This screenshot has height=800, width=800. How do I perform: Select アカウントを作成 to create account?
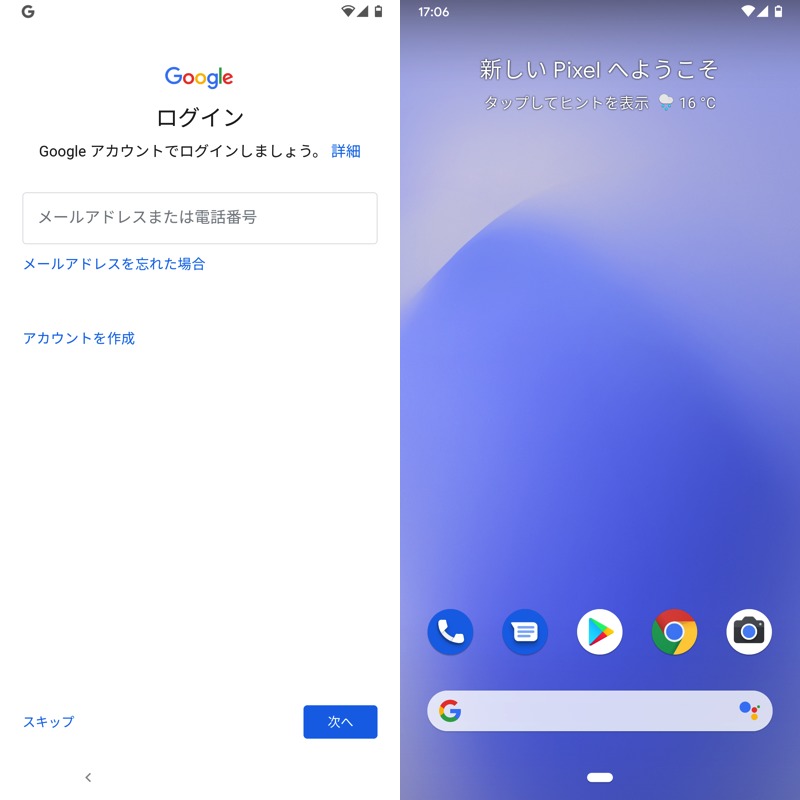(x=79, y=338)
